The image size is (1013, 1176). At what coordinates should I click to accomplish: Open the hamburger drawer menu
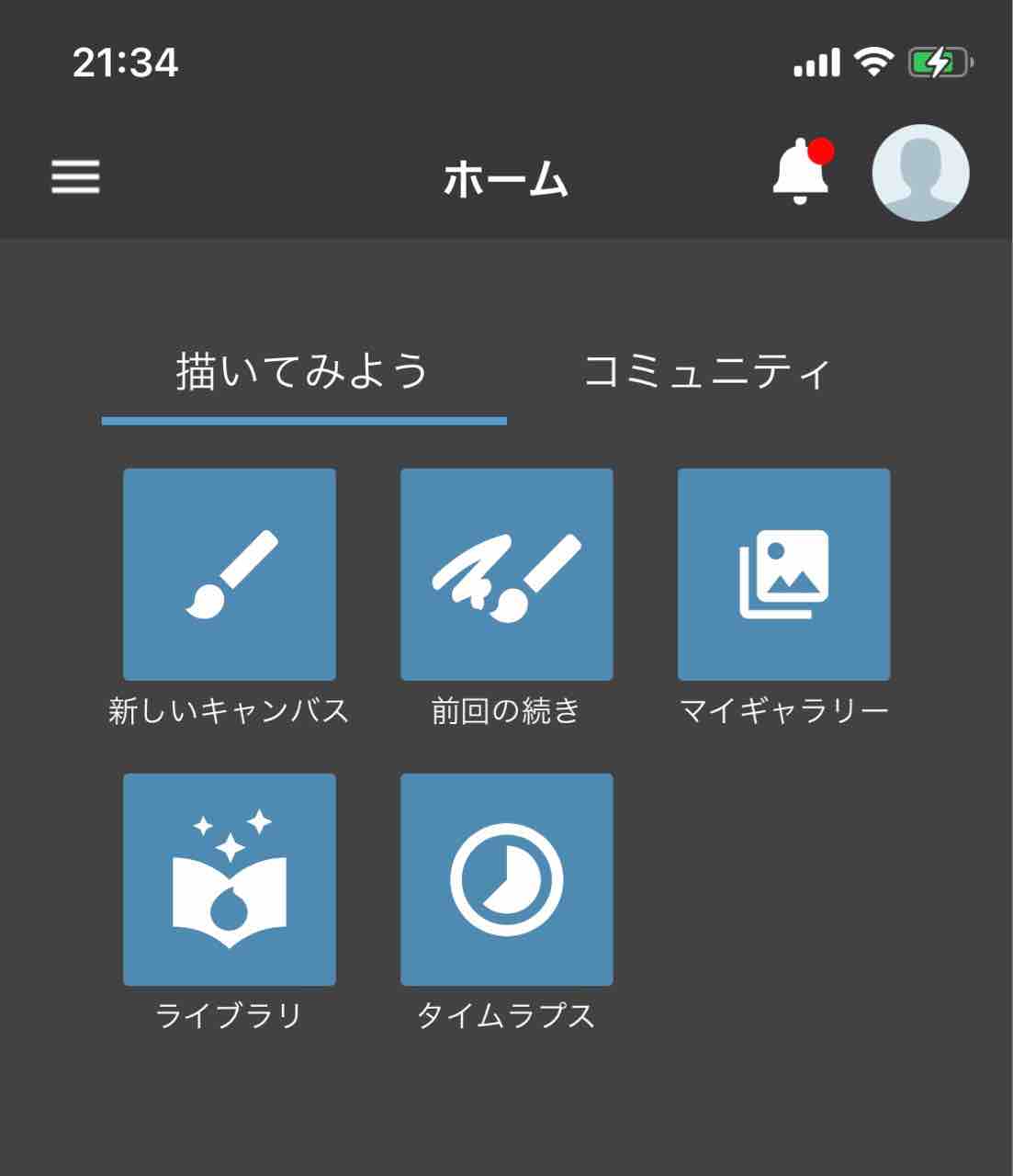(x=75, y=175)
